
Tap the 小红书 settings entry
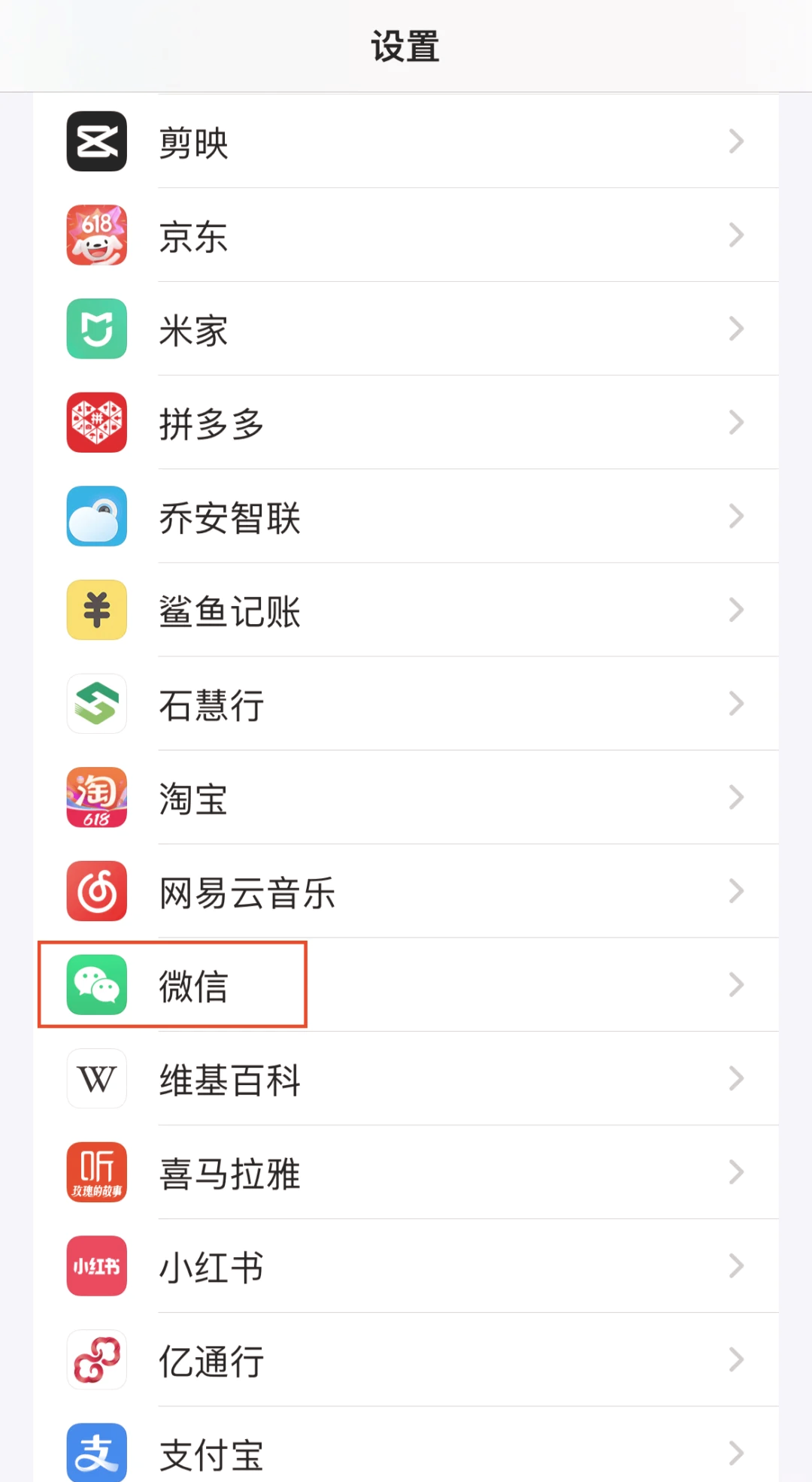pyautogui.click(x=406, y=1266)
